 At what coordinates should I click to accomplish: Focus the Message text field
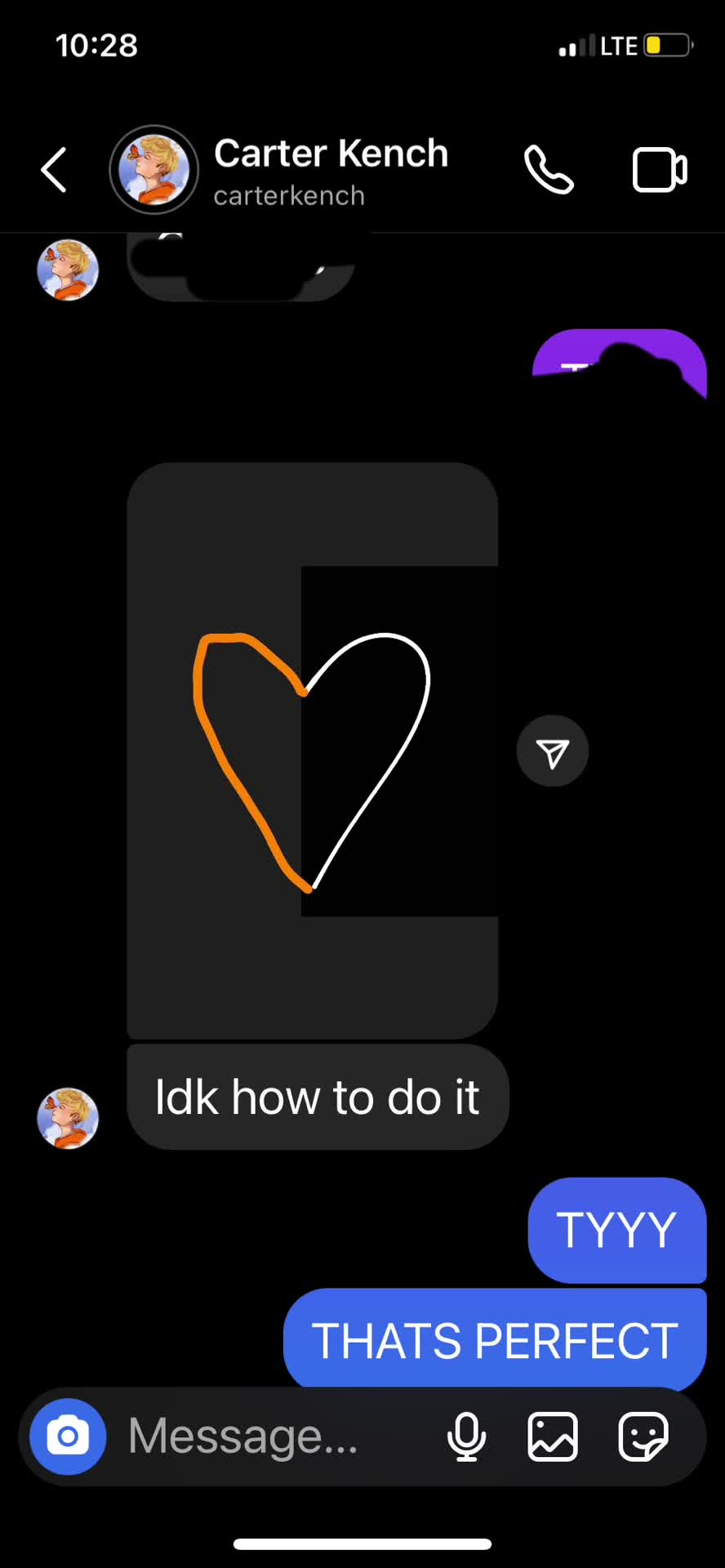[x=269, y=1437]
